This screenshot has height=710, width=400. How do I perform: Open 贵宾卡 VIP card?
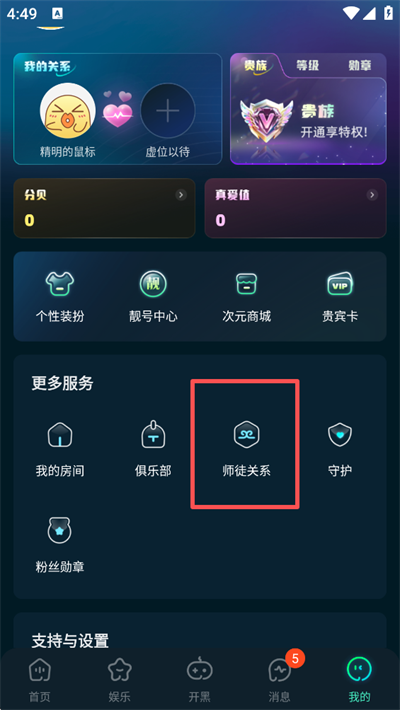[340, 297]
